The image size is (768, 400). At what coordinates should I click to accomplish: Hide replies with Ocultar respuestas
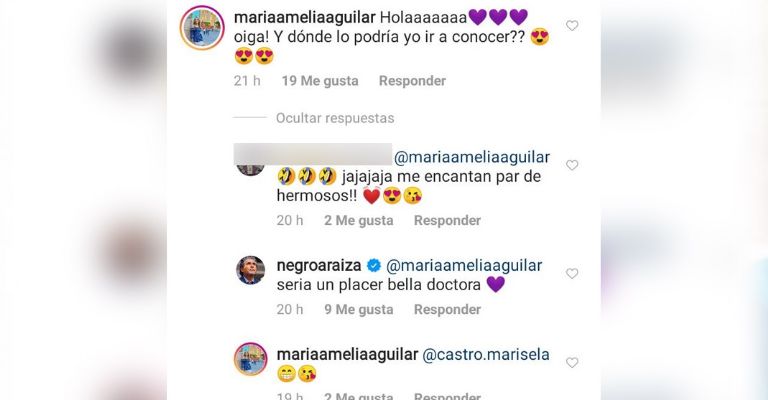pos(335,118)
